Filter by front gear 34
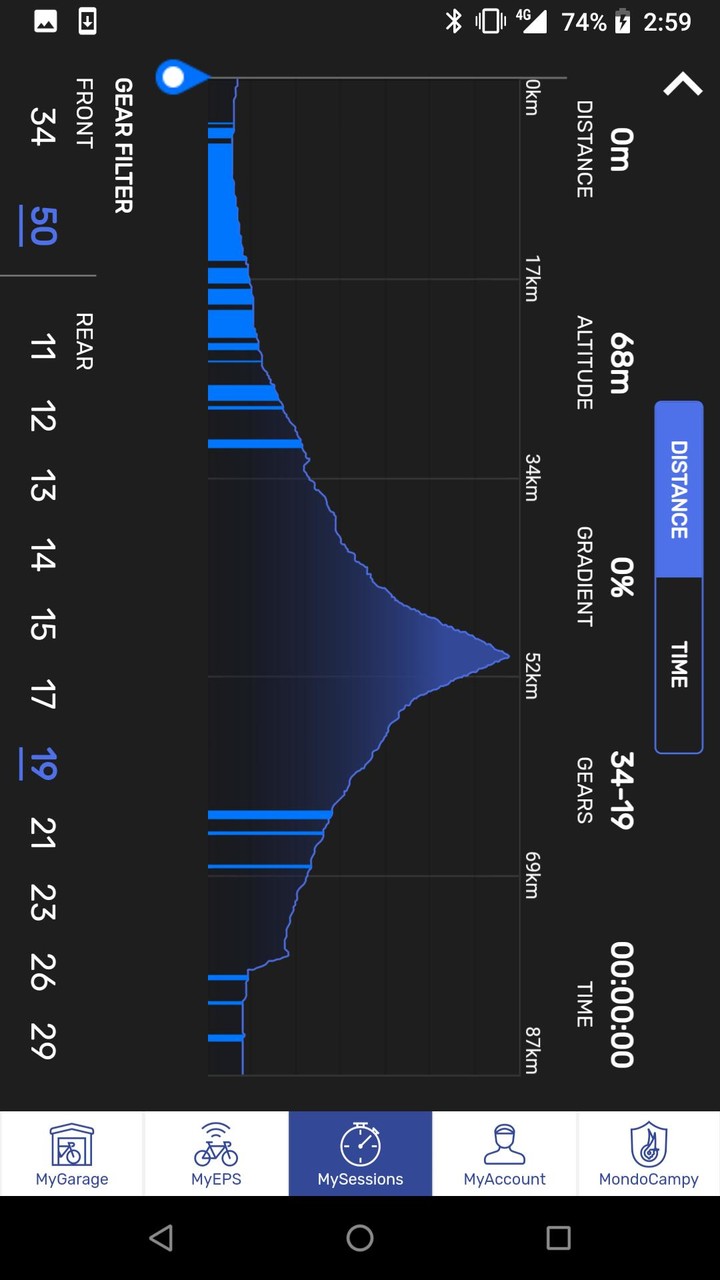 click(42, 126)
